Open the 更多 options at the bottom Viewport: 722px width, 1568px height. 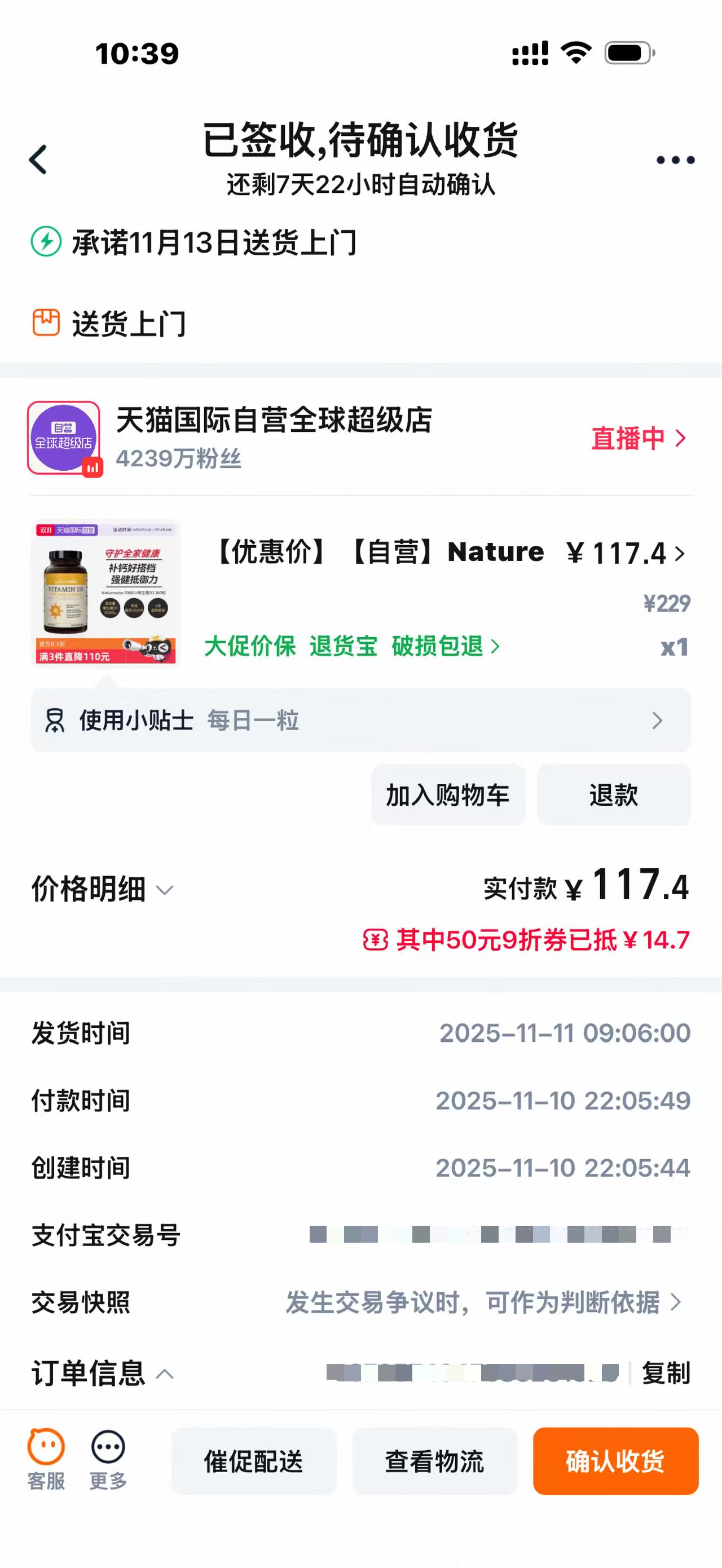click(x=108, y=1460)
